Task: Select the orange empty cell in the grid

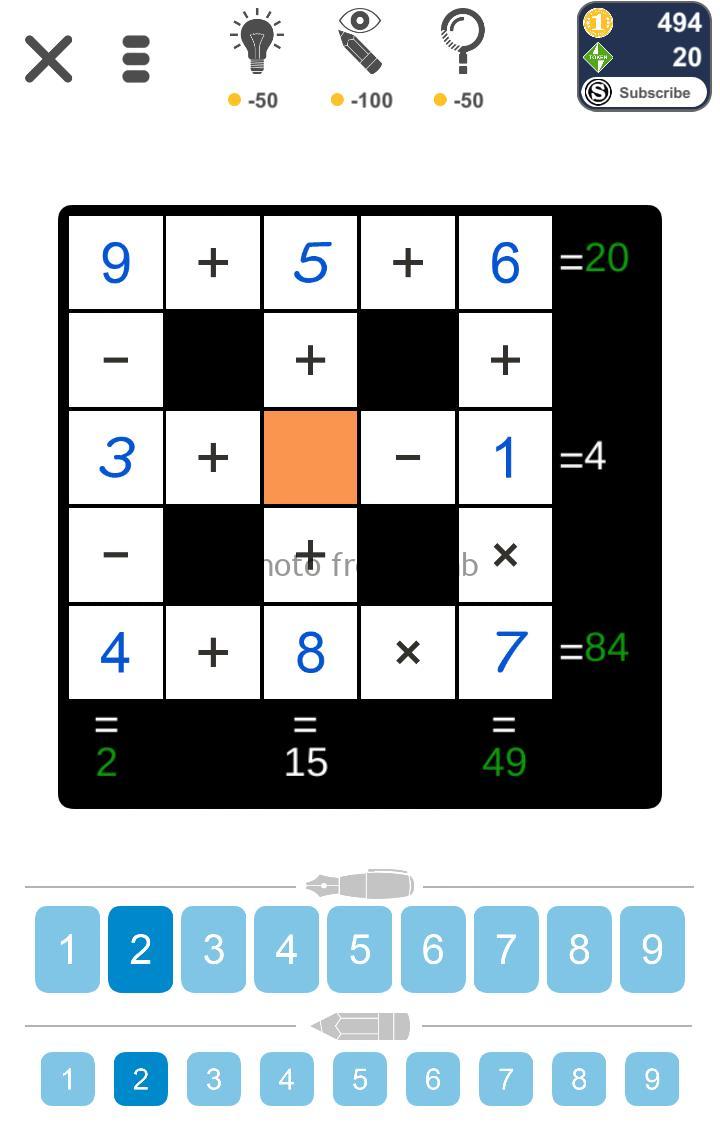Action: point(310,457)
